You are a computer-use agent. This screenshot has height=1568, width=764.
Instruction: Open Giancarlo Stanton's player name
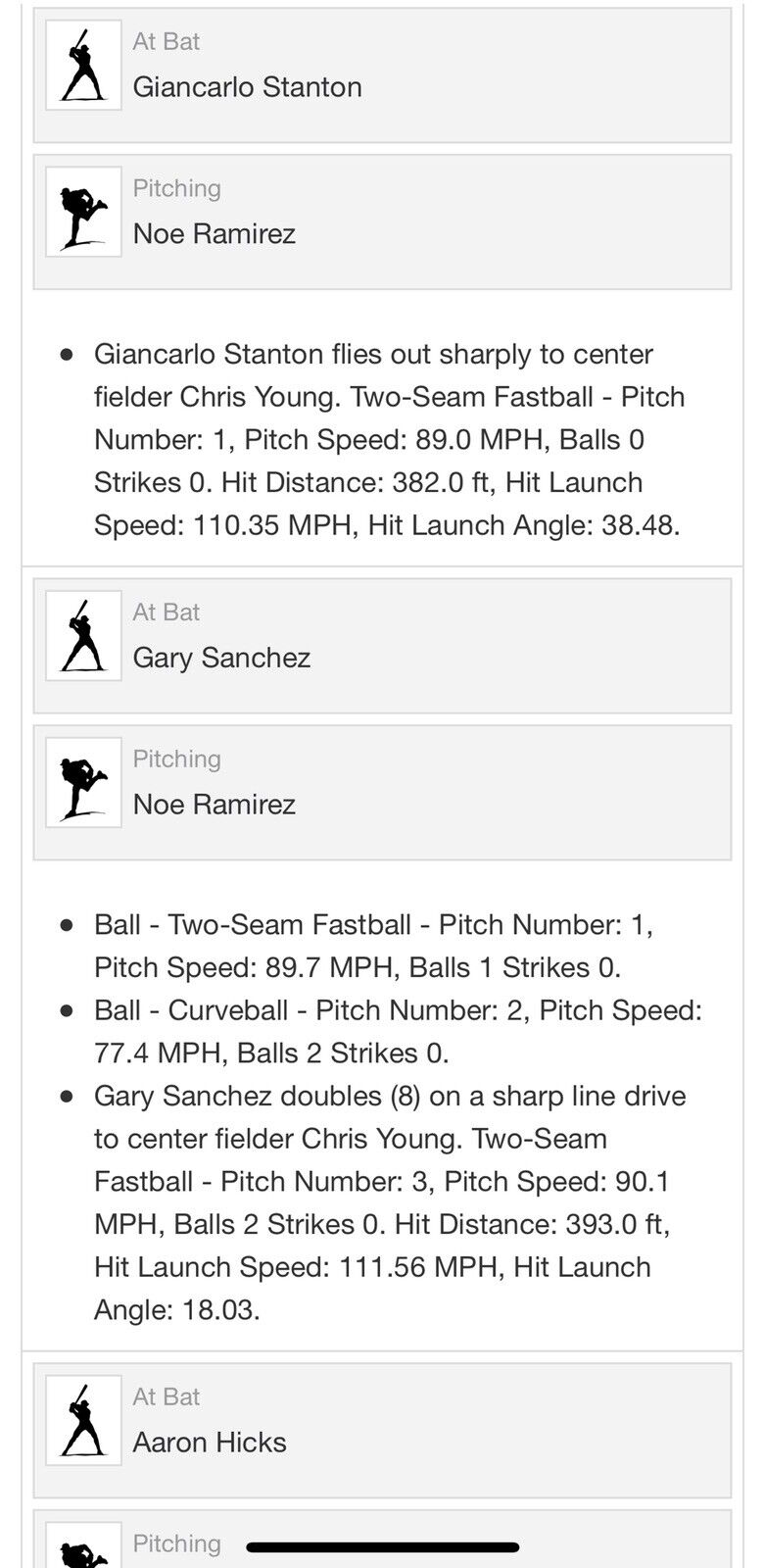click(248, 87)
